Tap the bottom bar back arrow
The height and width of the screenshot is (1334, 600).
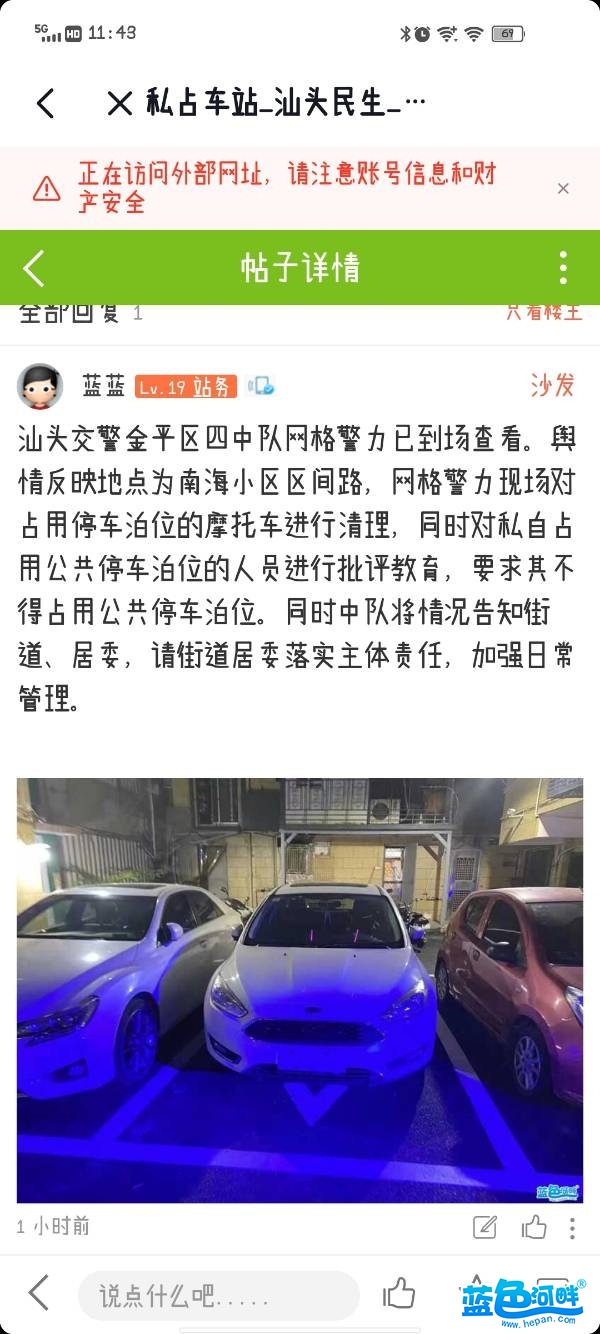point(38,1293)
